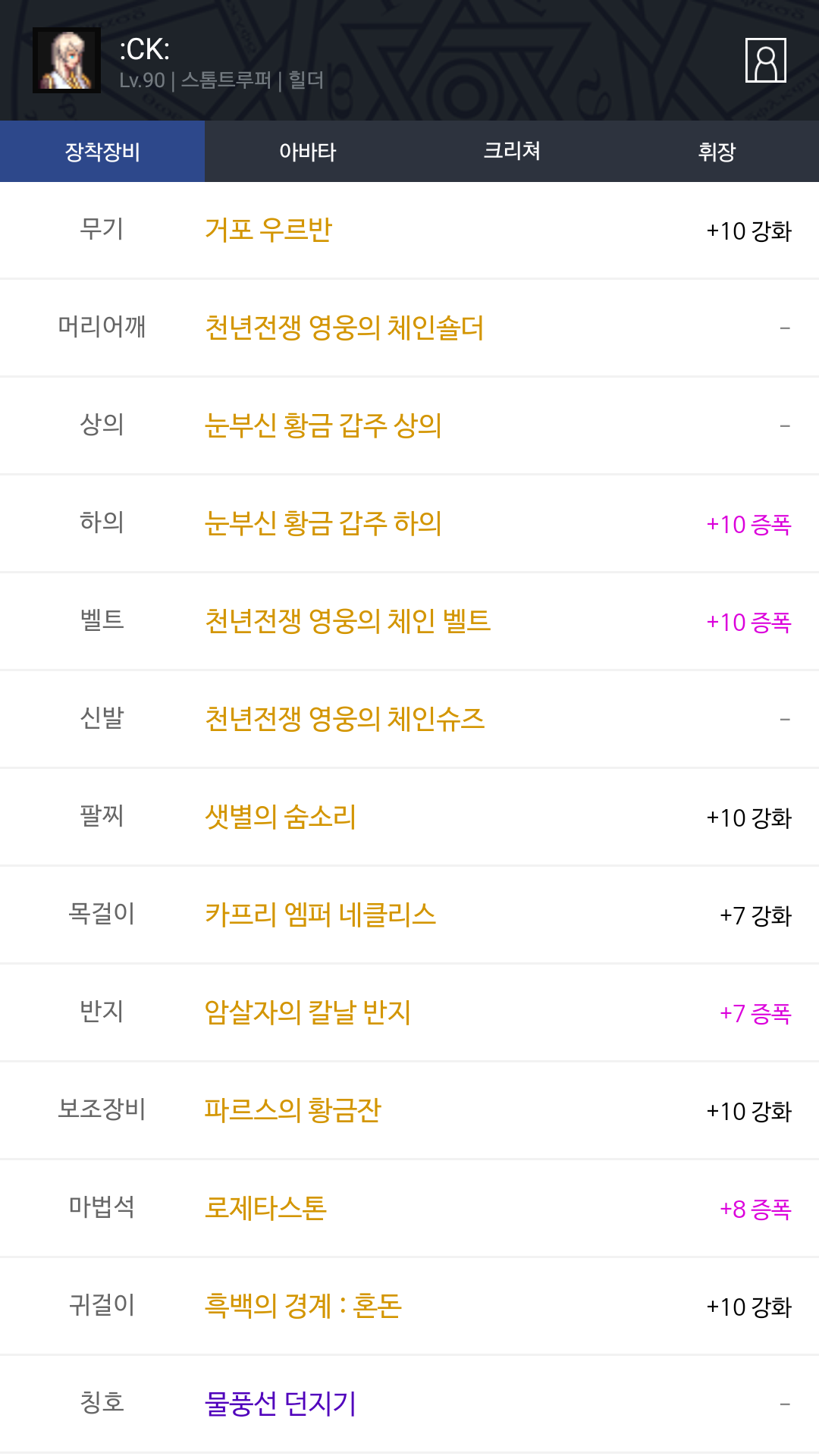The height and width of the screenshot is (1456, 819).
Task: Open 천년전쟁 영웅의 체인 벨트 item
Action: coord(348,621)
